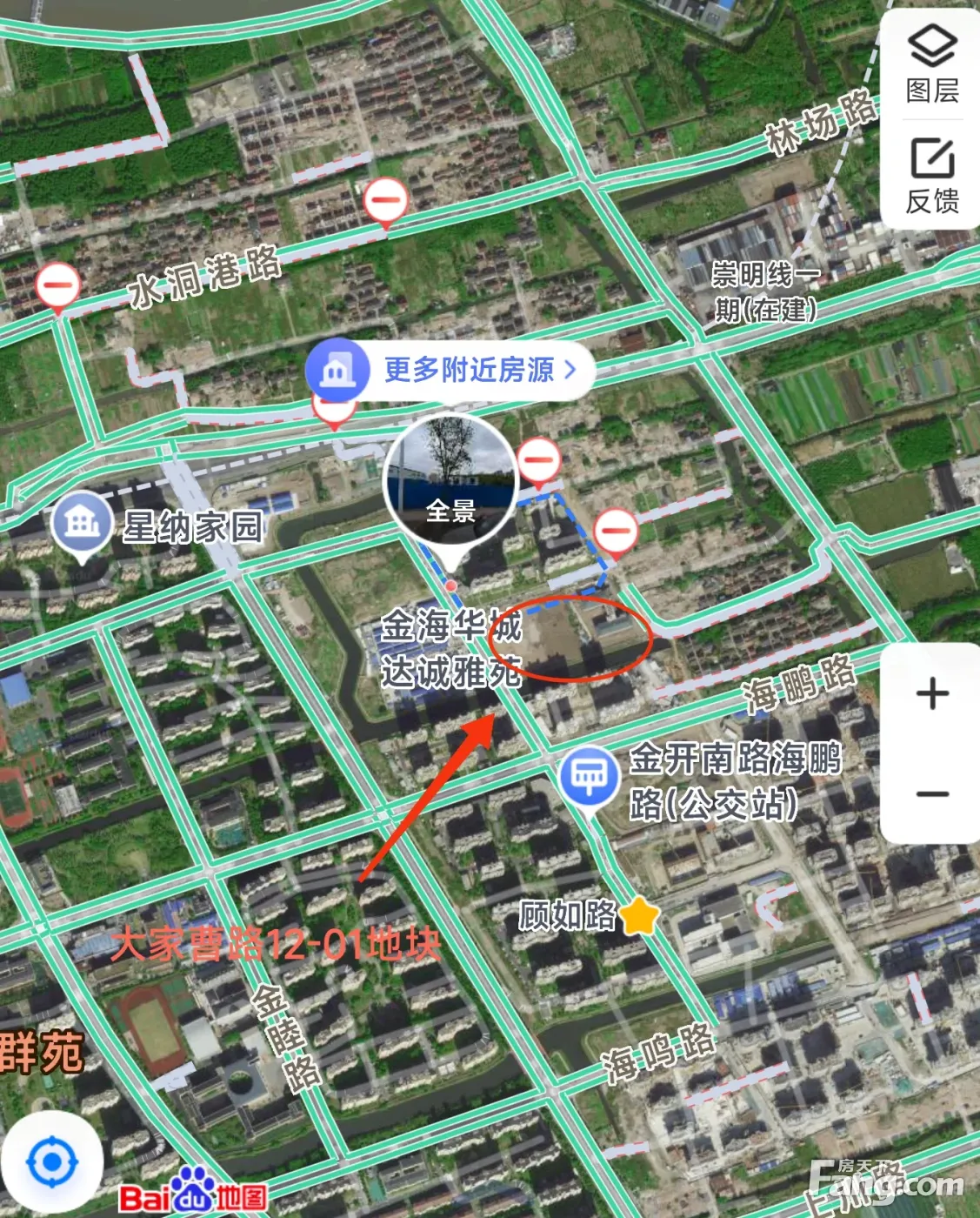View 更多附近房源 nearby listings
Image resolution: width=980 pixels, height=1218 pixels.
pyautogui.click(x=450, y=371)
